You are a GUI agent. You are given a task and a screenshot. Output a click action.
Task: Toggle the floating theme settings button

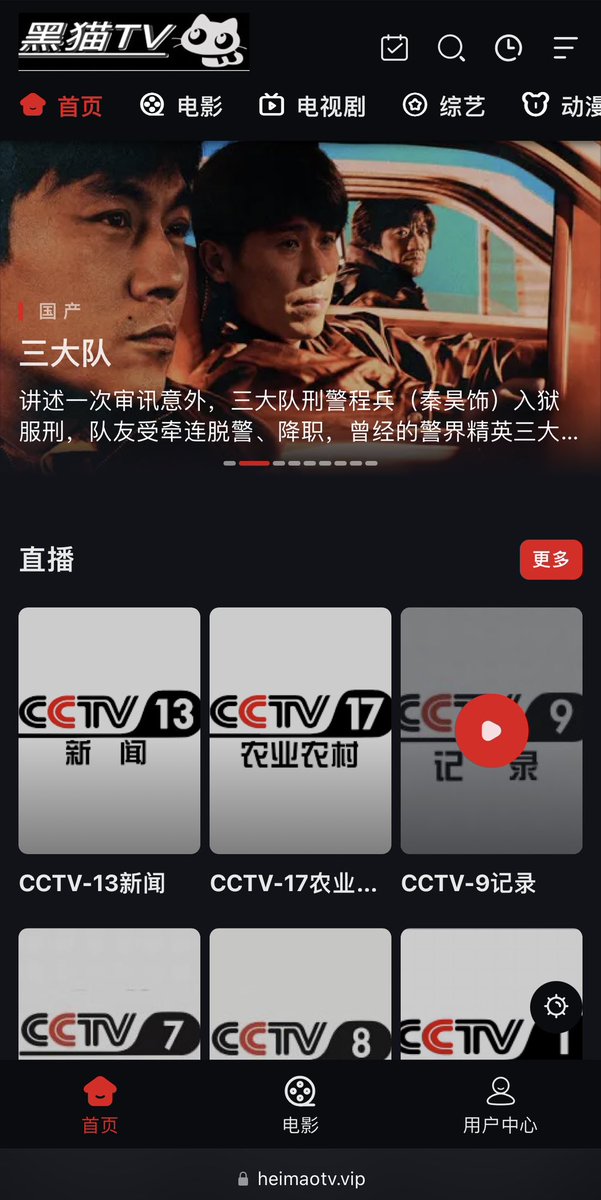[556, 1006]
